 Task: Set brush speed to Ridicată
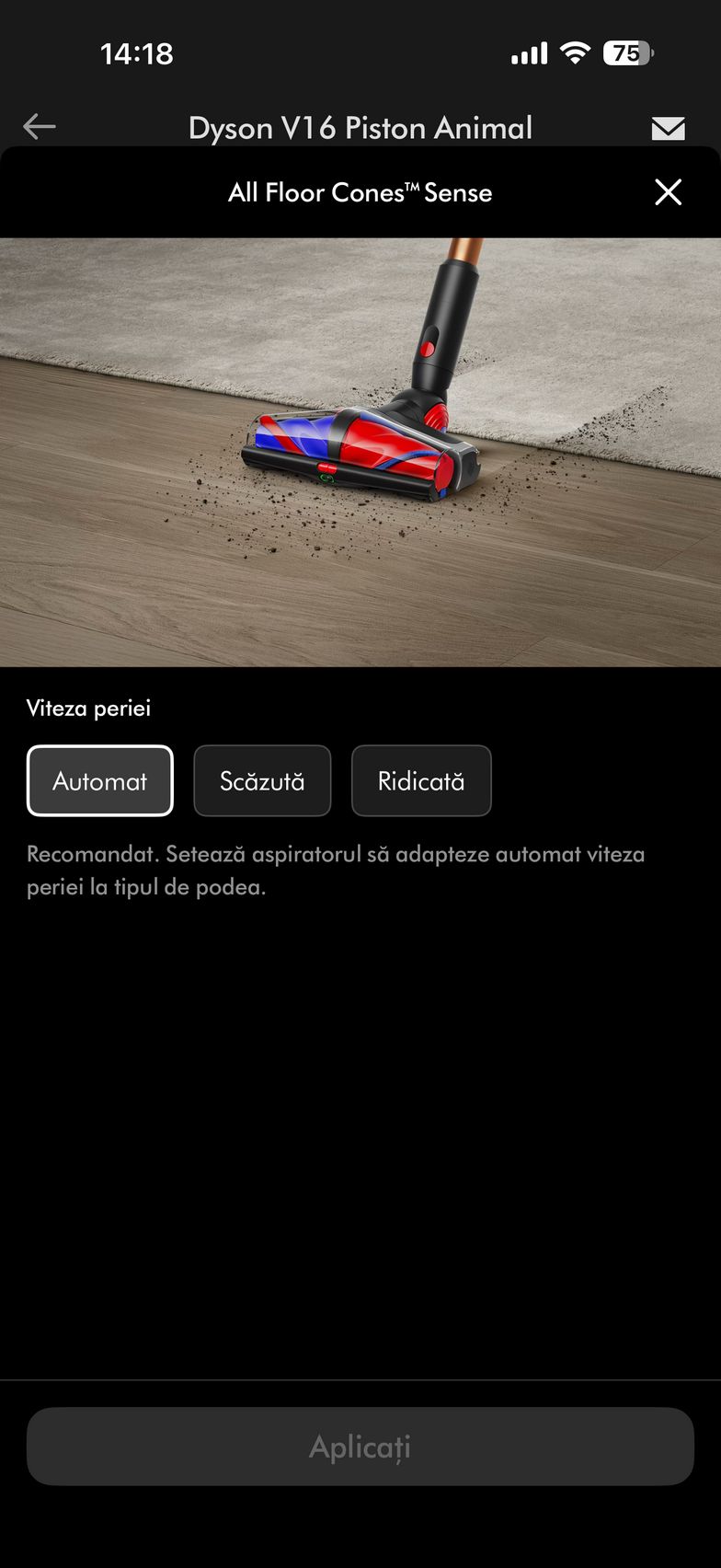[x=421, y=780]
